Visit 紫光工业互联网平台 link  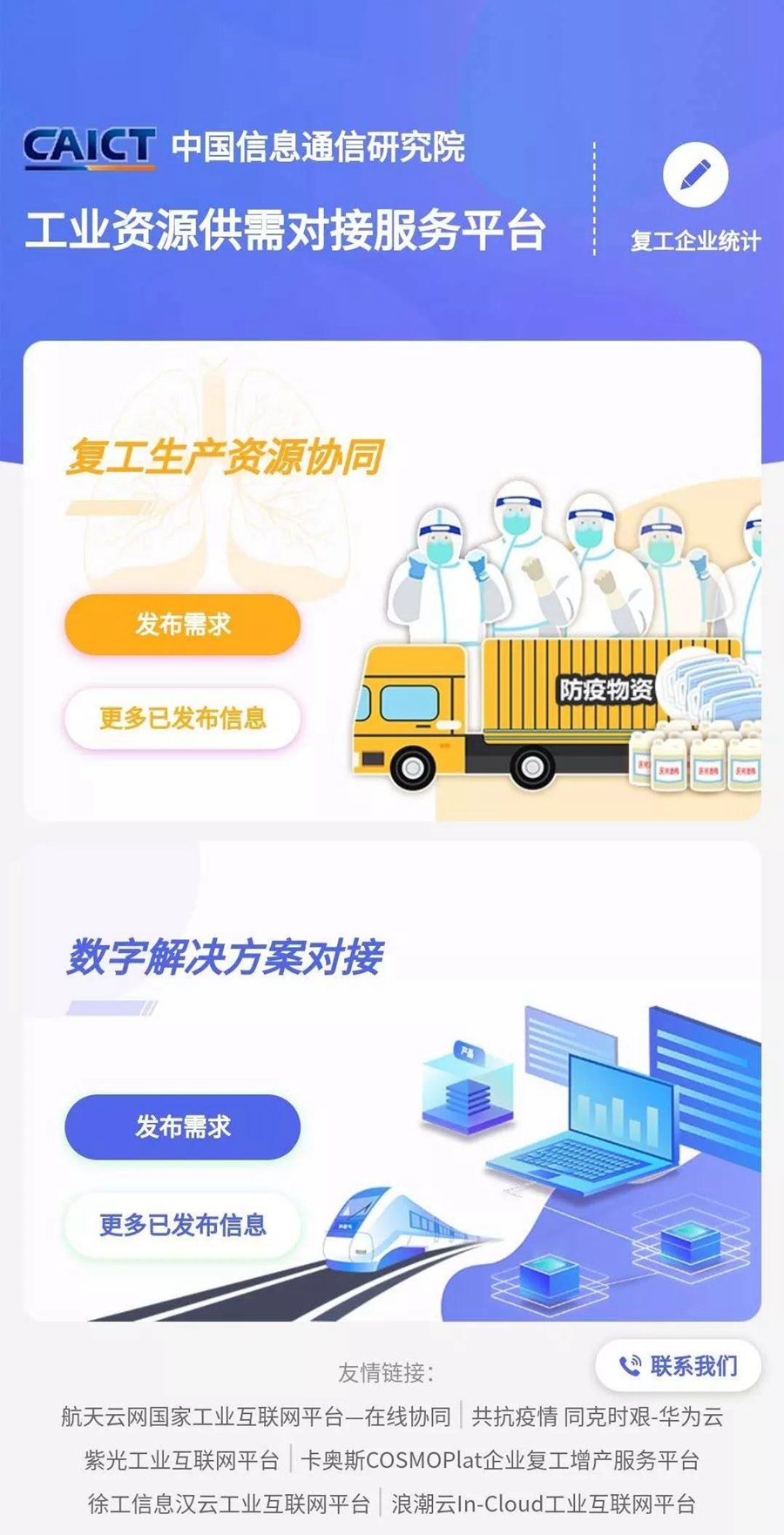pos(181,1460)
